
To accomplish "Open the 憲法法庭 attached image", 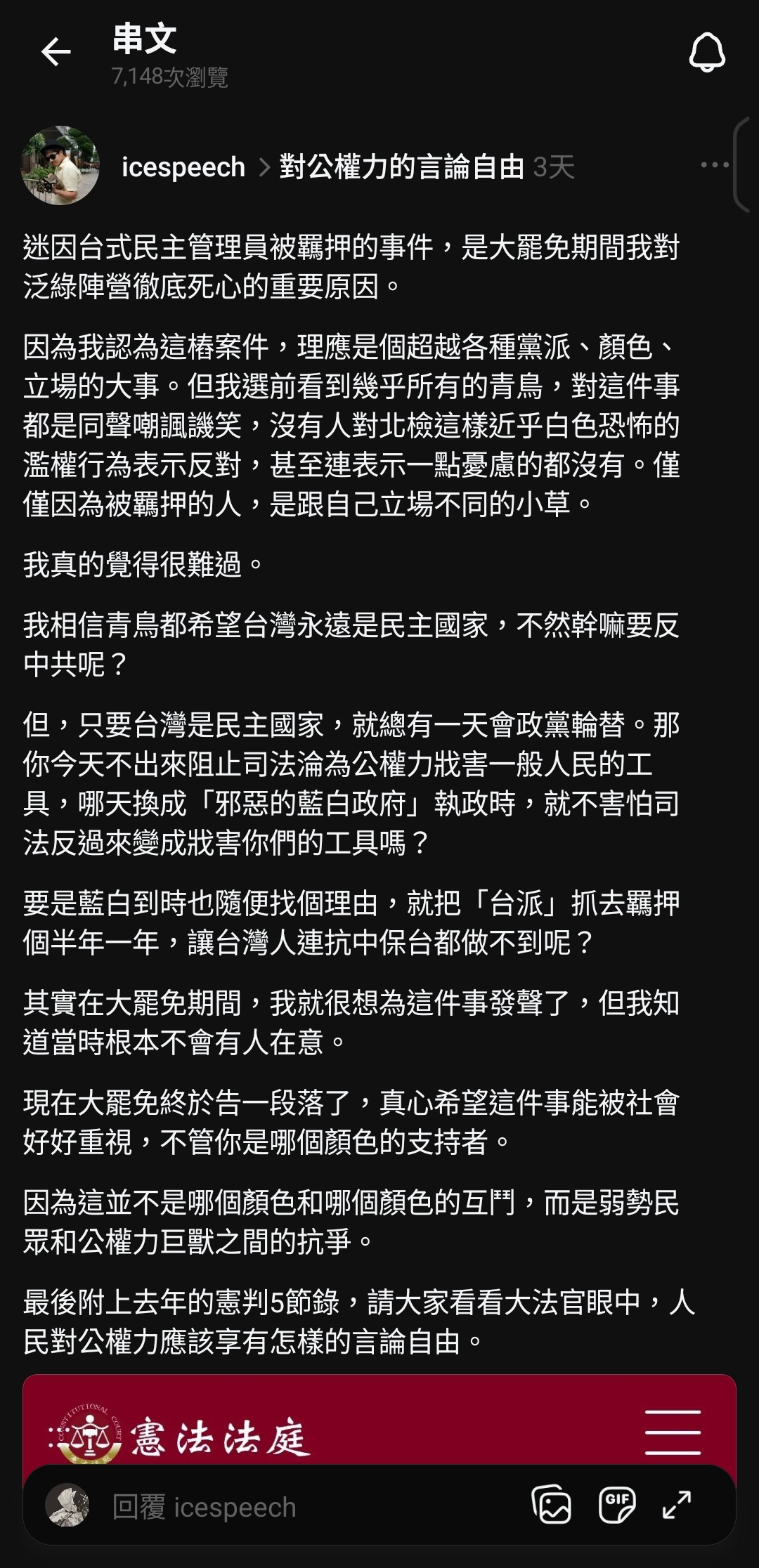I will (379, 1426).
